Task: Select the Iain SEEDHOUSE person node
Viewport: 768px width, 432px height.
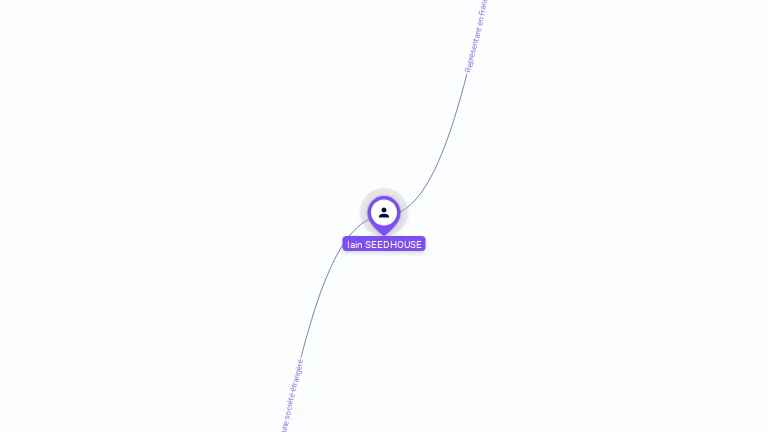Action: [384, 213]
